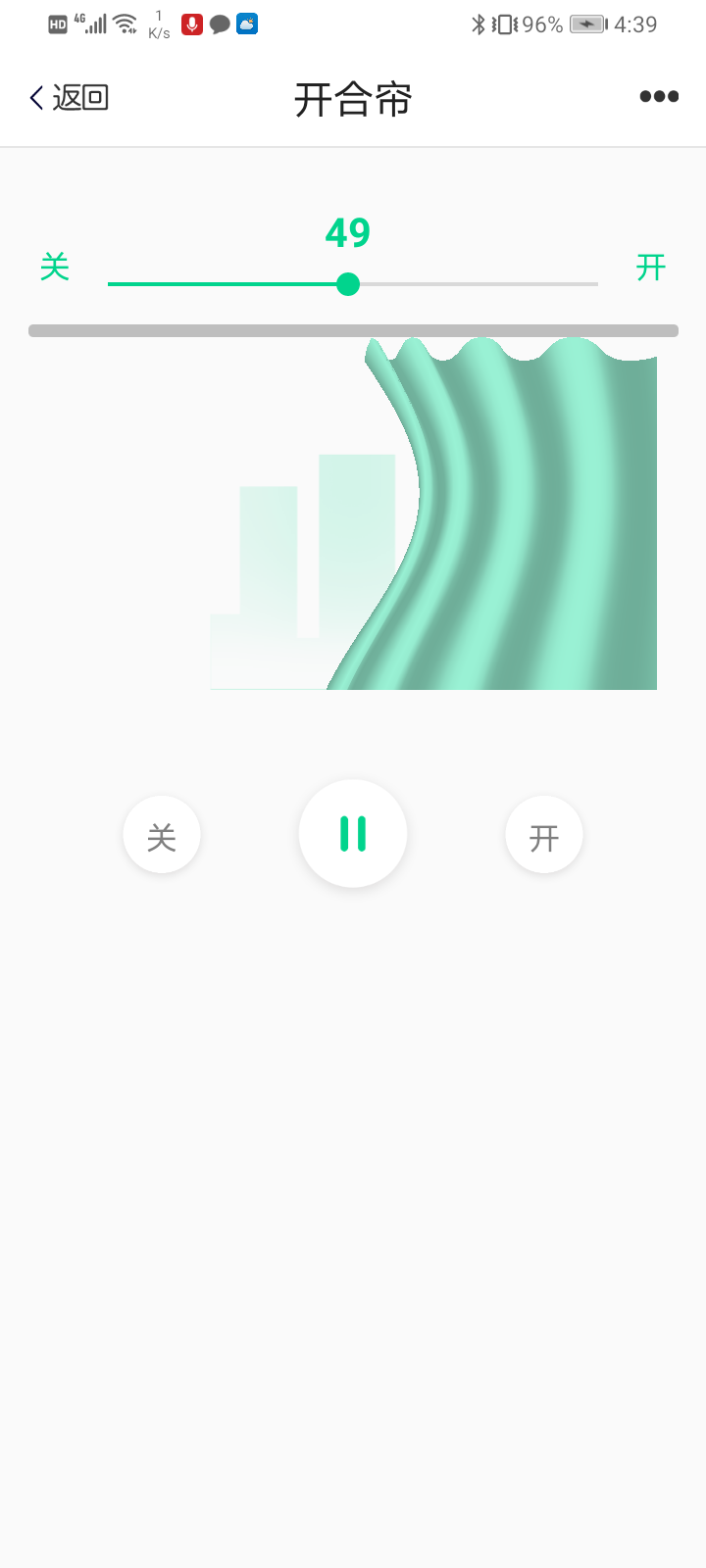706x1568 pixels.
Task: Pause the curtain movement
Action: [353, 834]
